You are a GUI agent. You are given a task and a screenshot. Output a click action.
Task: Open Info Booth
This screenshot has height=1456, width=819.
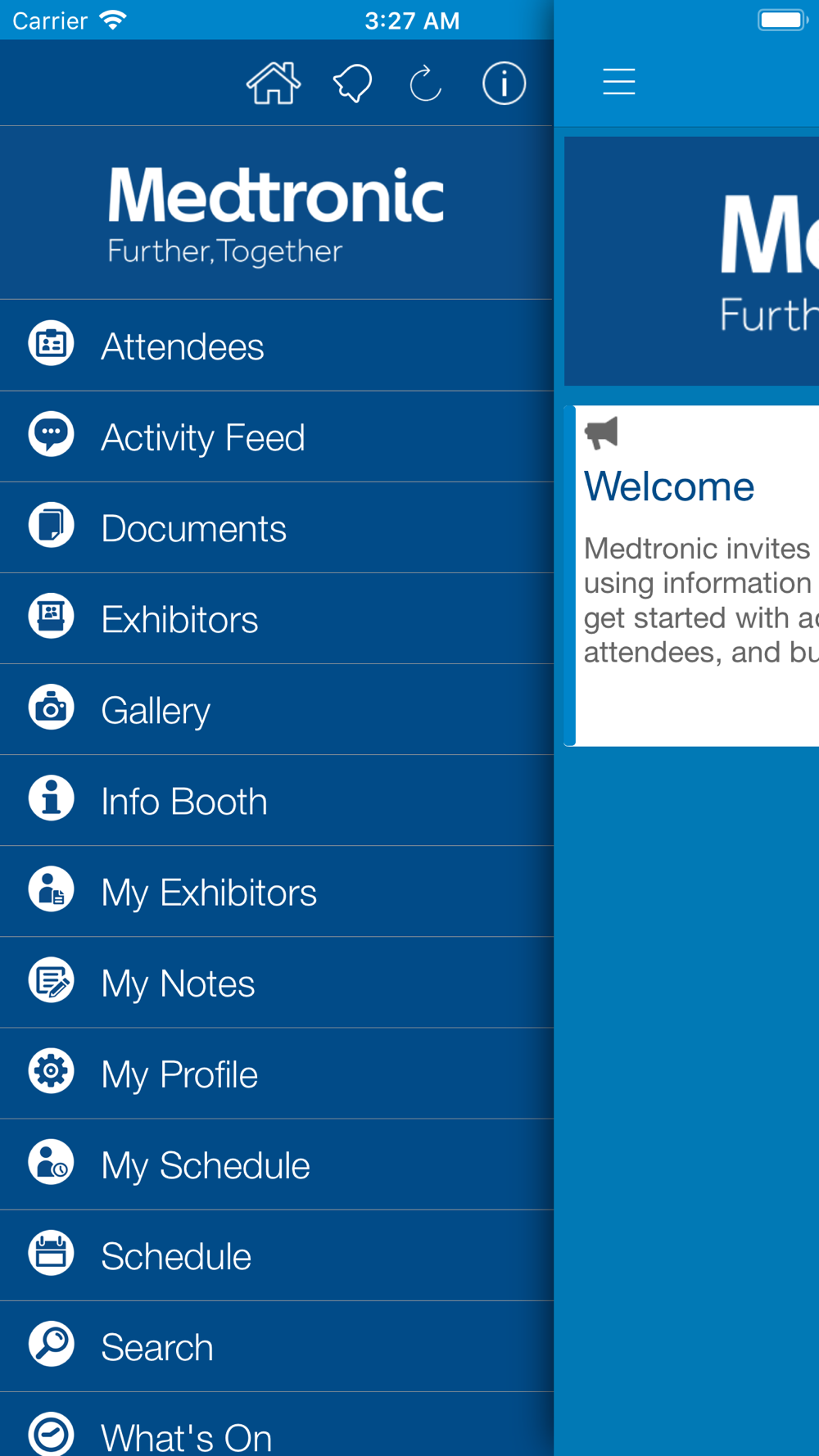point(277,800)
